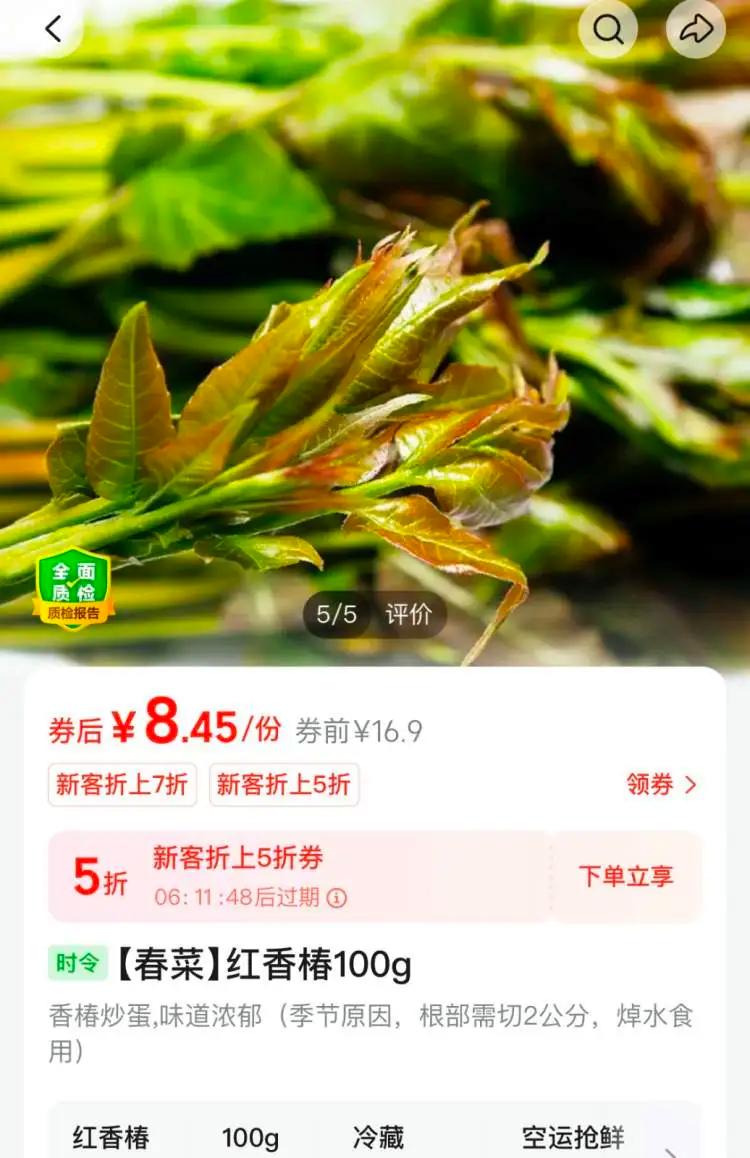Go back to the previous page

pyautogui.click(x=53, y=30)
